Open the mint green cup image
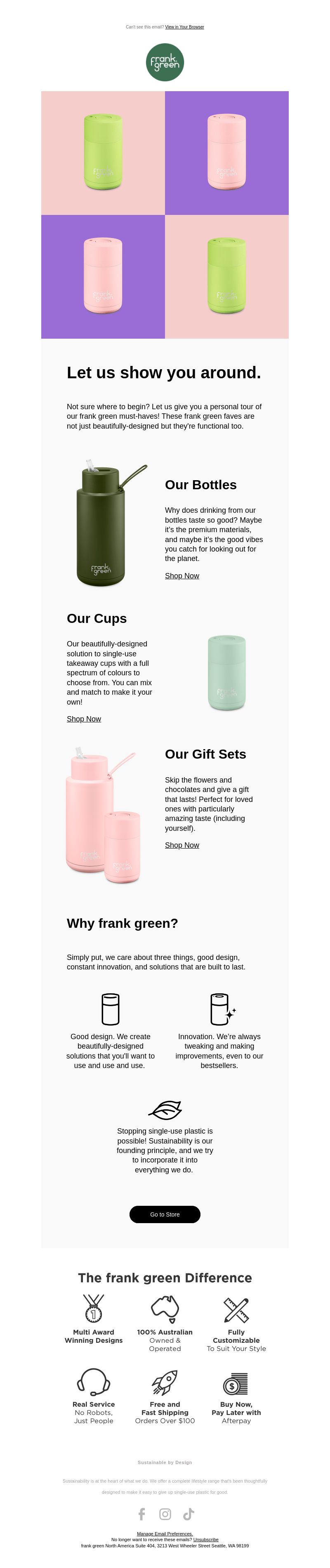 coord(226,672)
